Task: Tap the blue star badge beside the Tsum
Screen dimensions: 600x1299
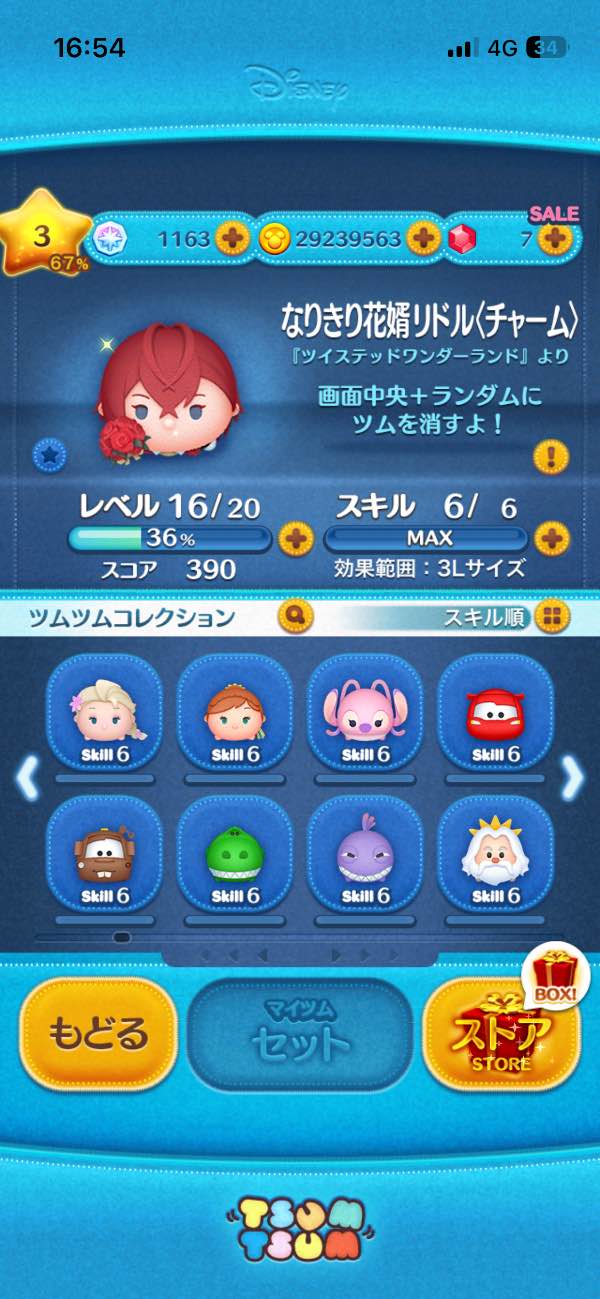Action: 48,456
